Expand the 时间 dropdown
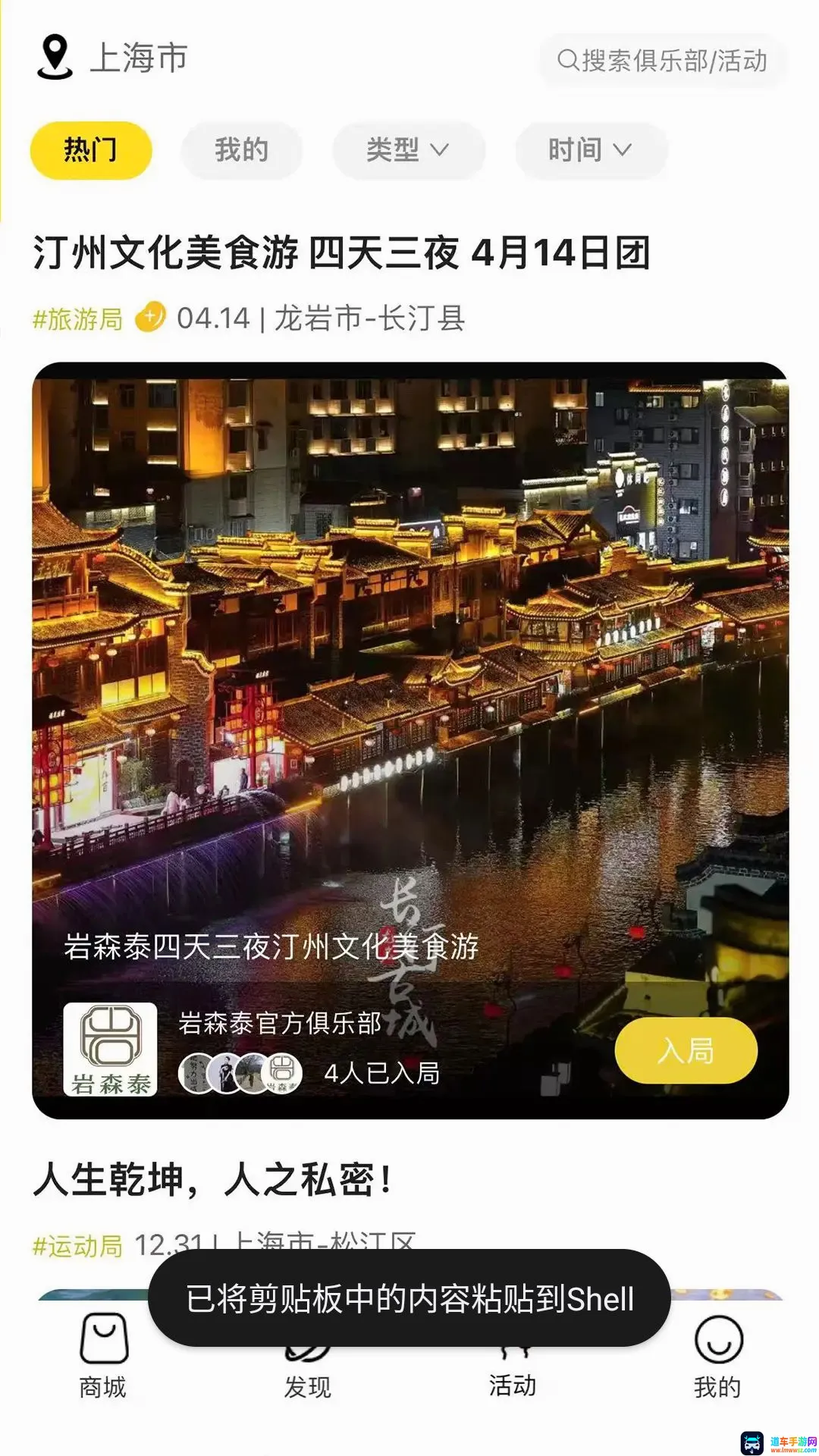 [591, 150]
